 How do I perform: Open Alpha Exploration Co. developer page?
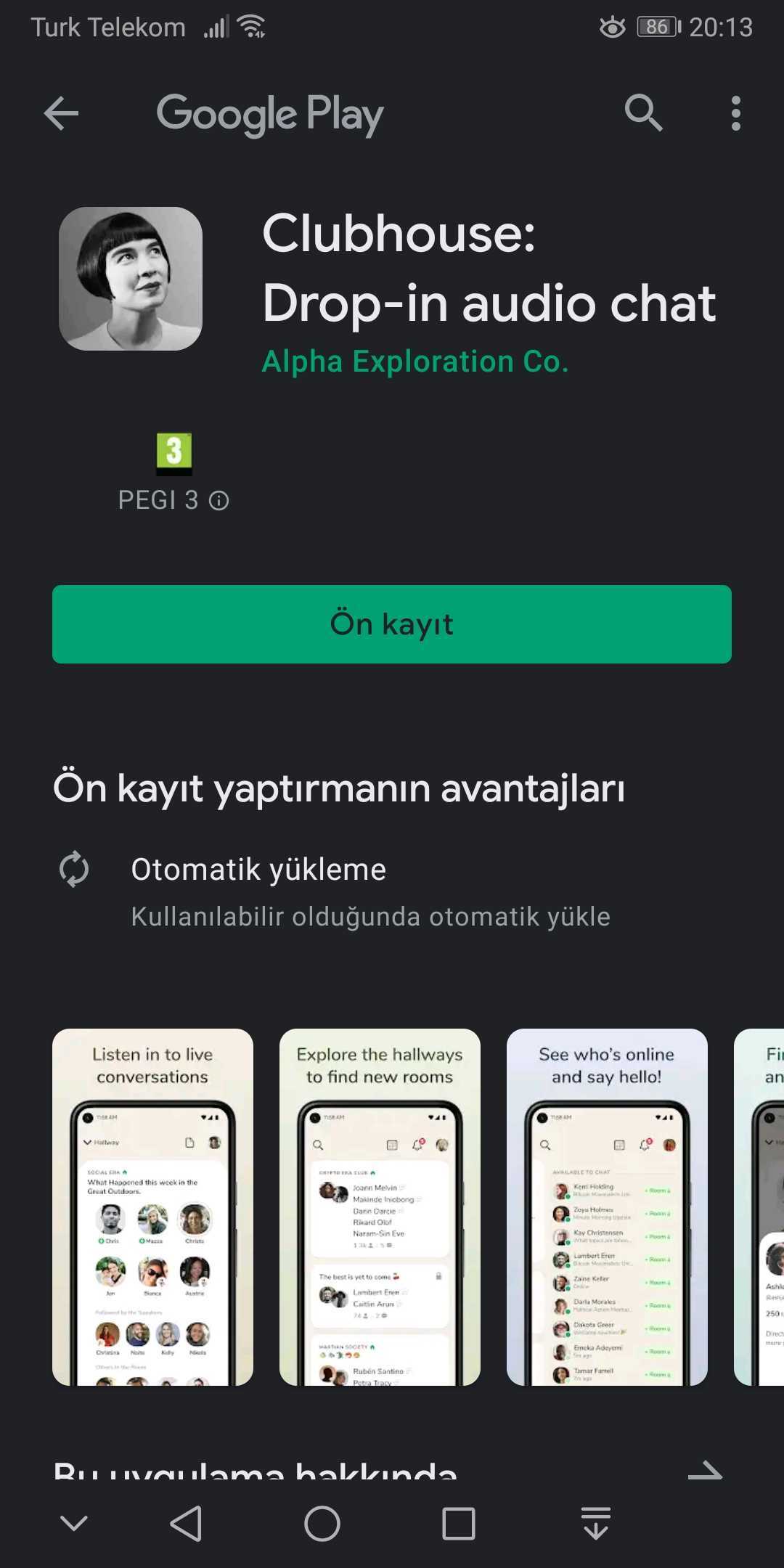tap(415, 361)
